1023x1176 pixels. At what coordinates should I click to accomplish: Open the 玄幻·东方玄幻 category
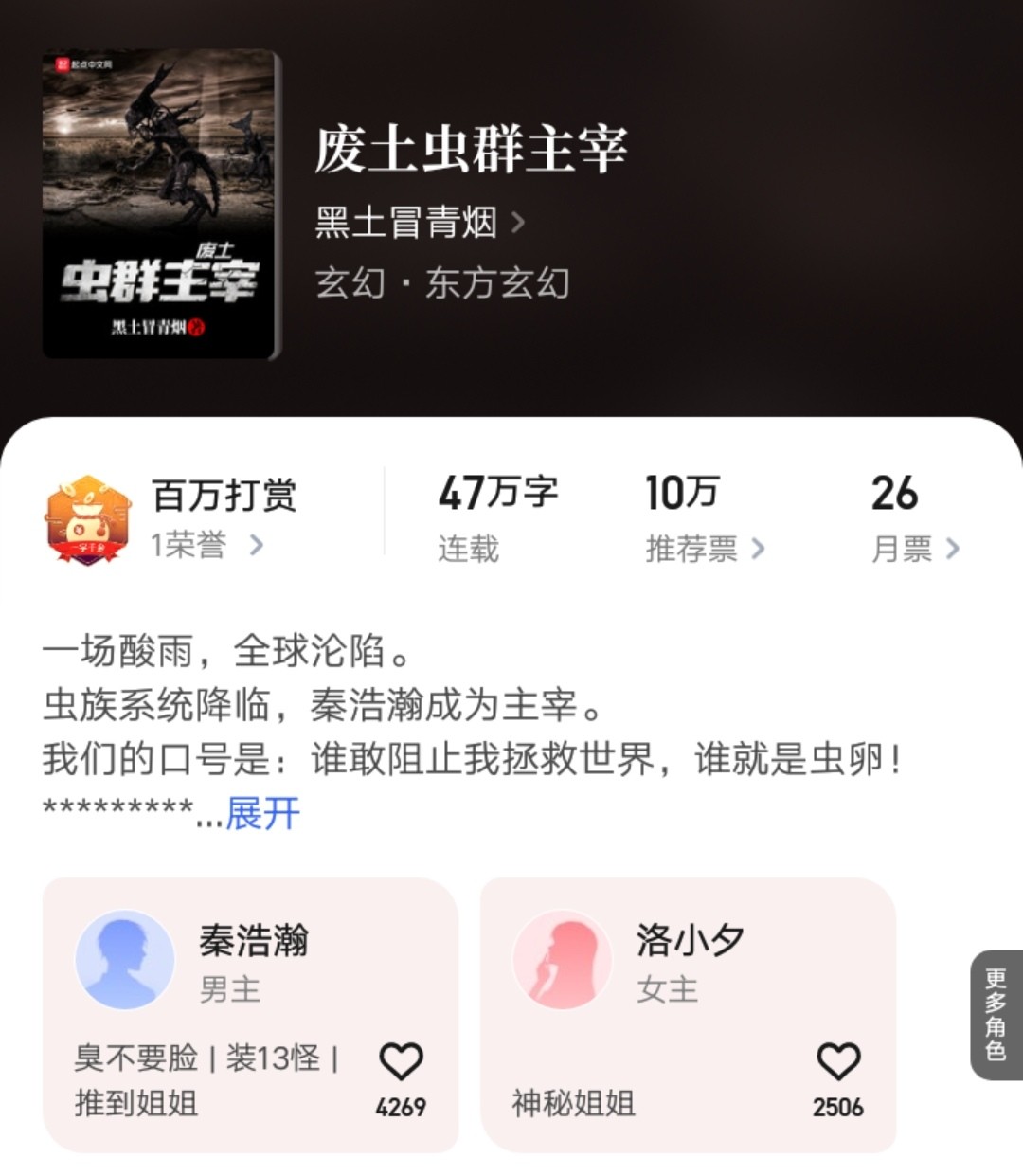(442, 283)
